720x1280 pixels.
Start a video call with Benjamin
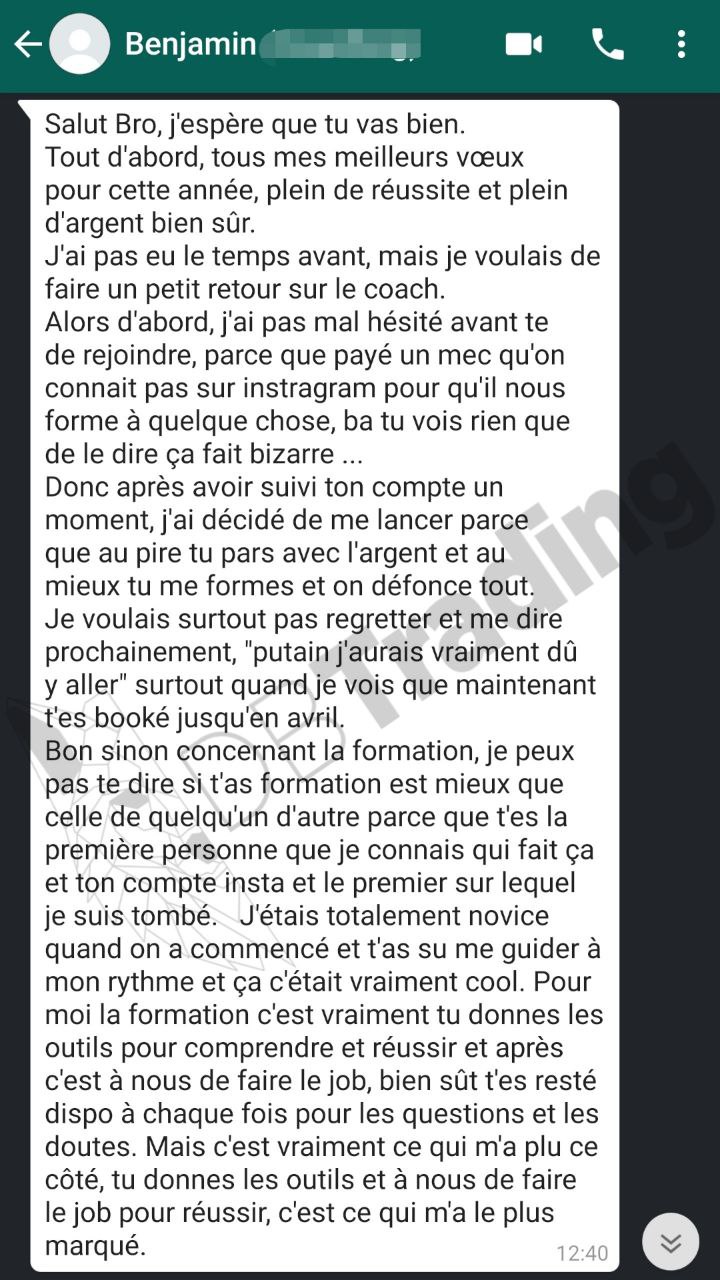523,44
